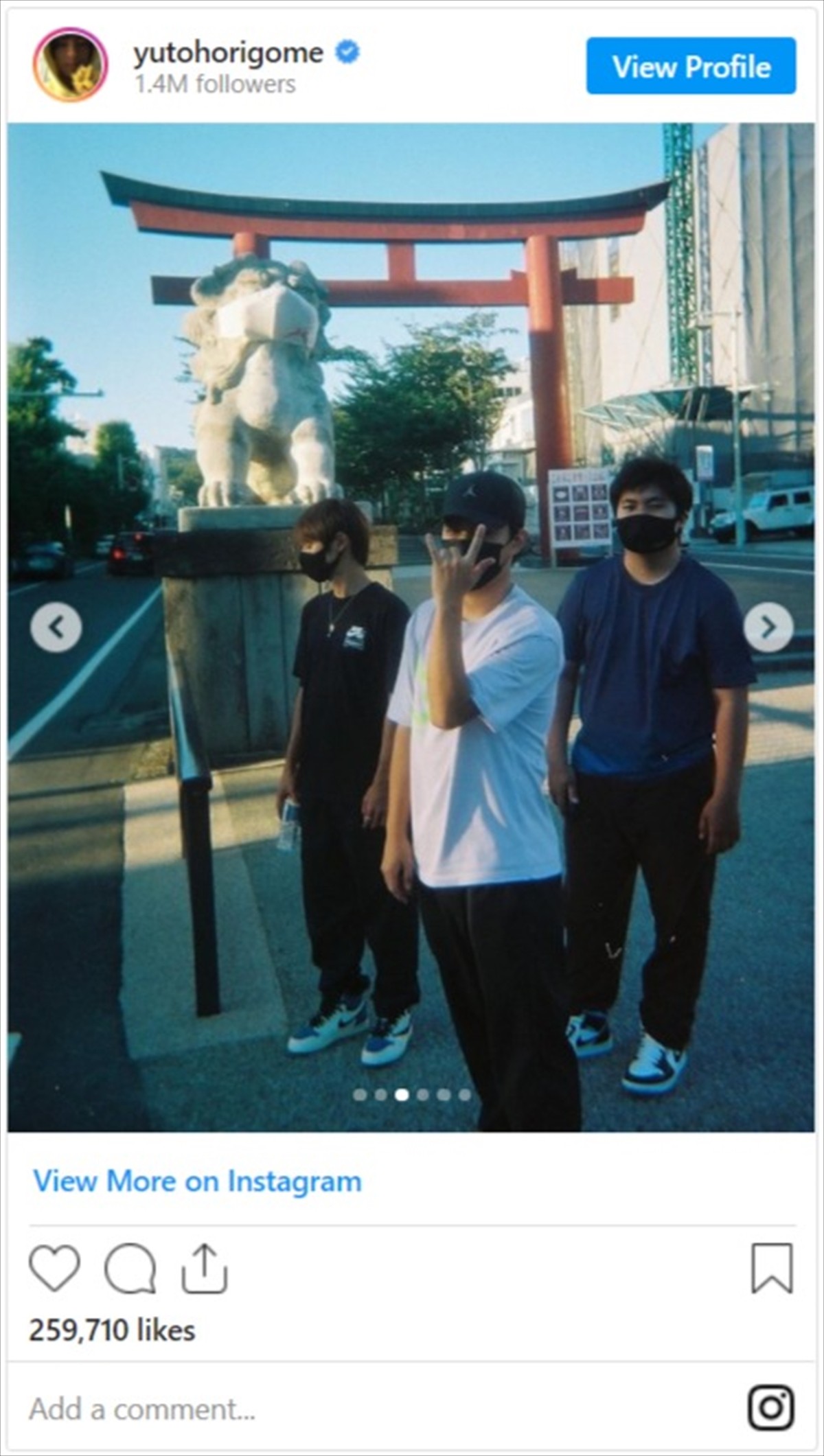
Task: Open View More on Instagram link
Action: [x=197, y=1181]
